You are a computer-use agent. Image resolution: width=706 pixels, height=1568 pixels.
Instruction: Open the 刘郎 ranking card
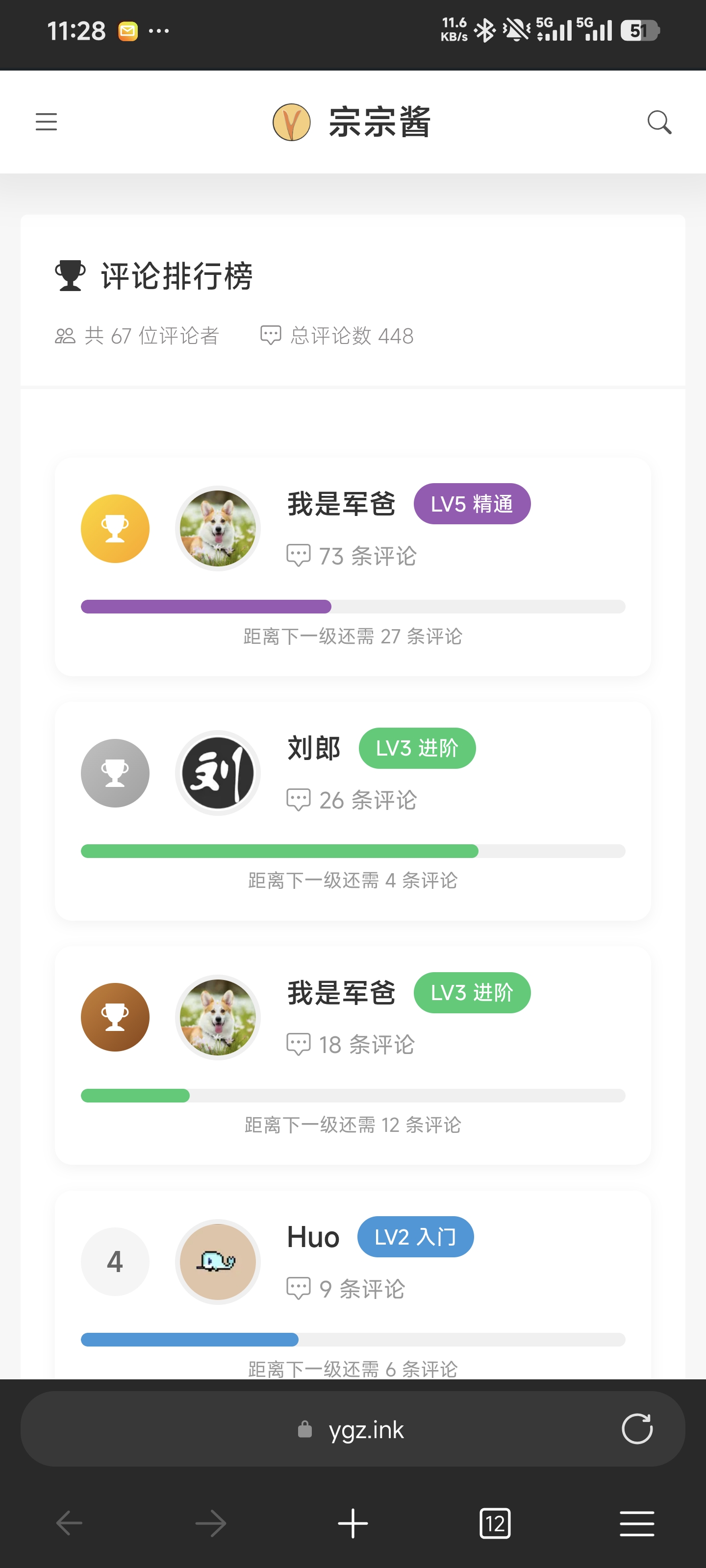click(x=352, y=810)
